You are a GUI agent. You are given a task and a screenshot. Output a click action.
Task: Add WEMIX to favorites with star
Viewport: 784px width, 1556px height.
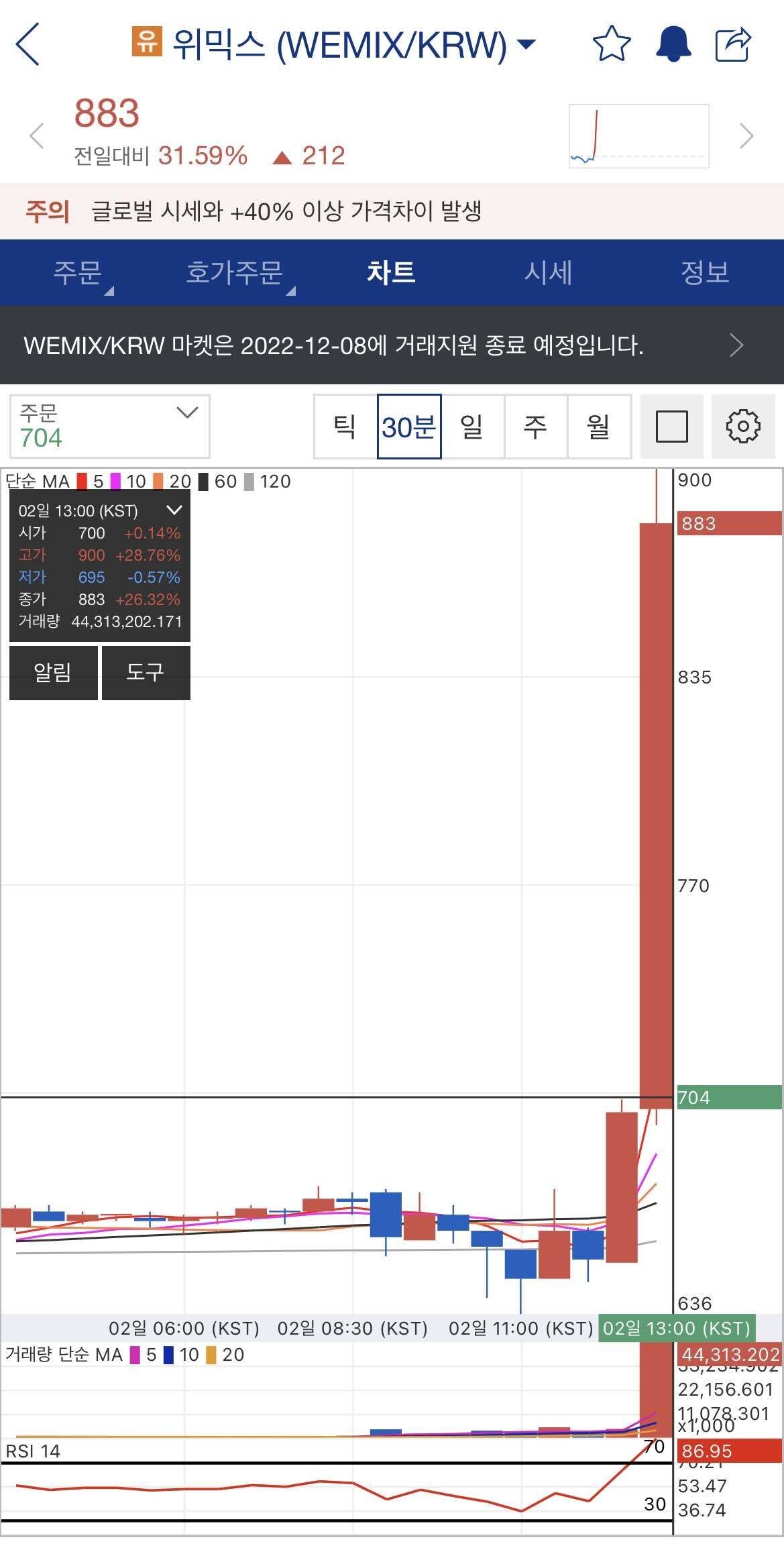tap(611, 44)
